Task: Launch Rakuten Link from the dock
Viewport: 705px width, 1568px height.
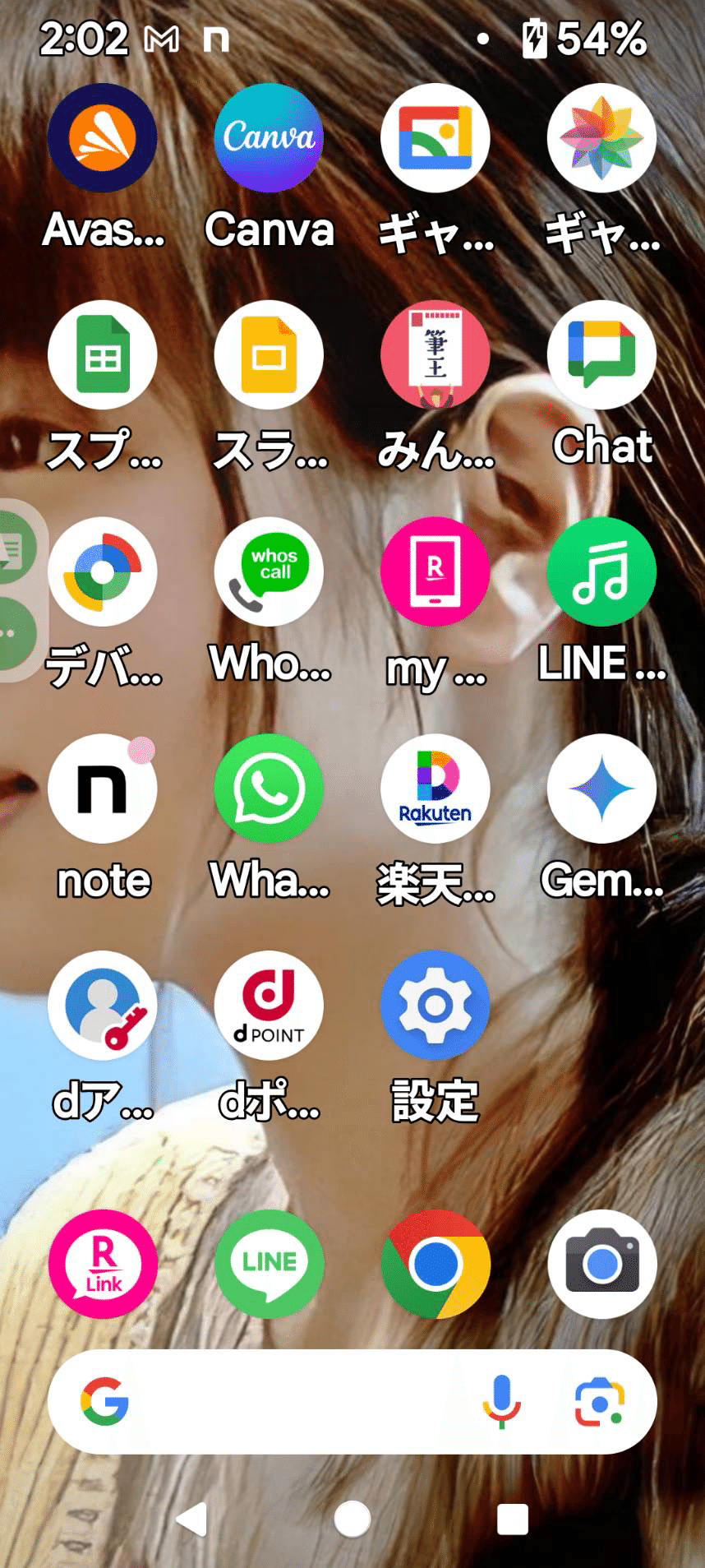Action: pos(102,1264)
